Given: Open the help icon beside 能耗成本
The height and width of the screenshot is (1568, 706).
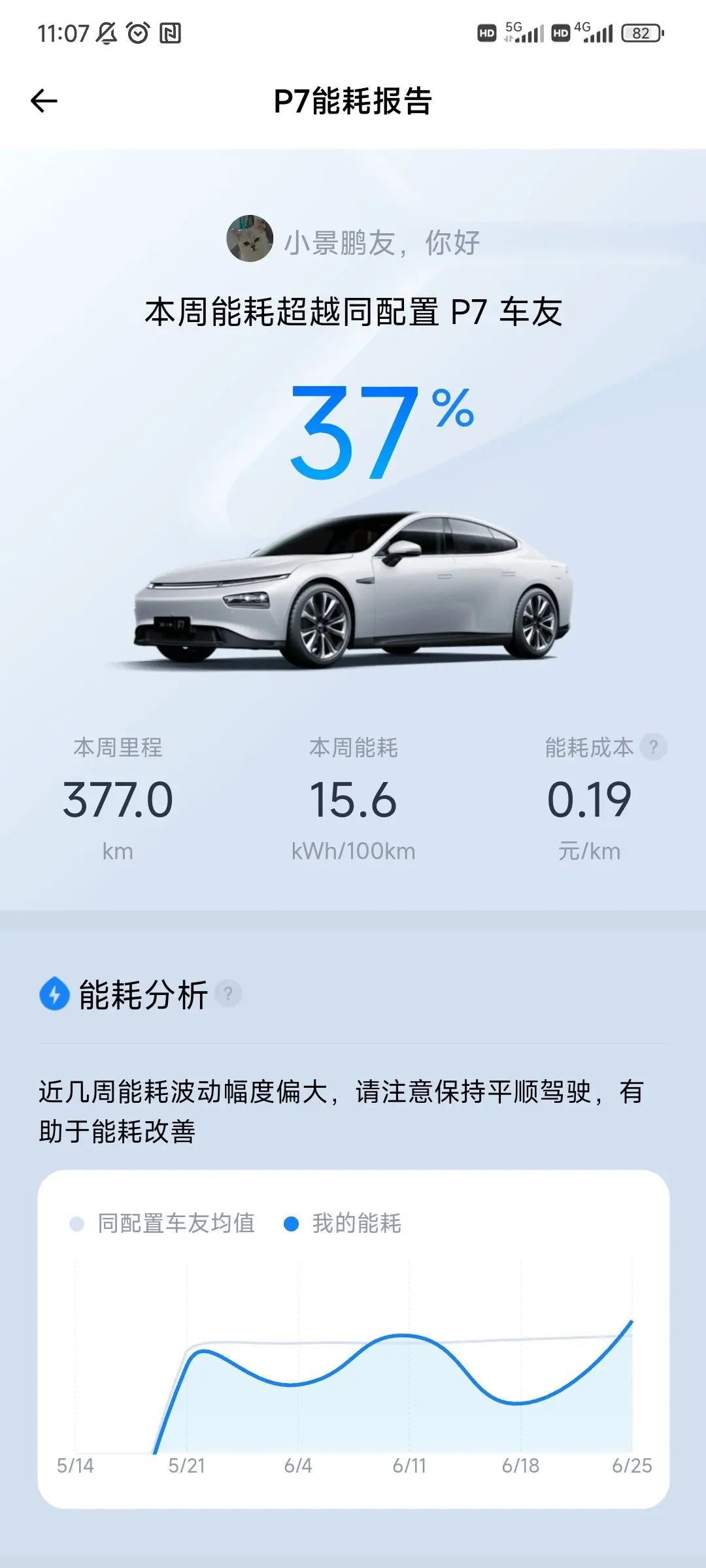Looking at the screenshot, I should pos(653,747).
